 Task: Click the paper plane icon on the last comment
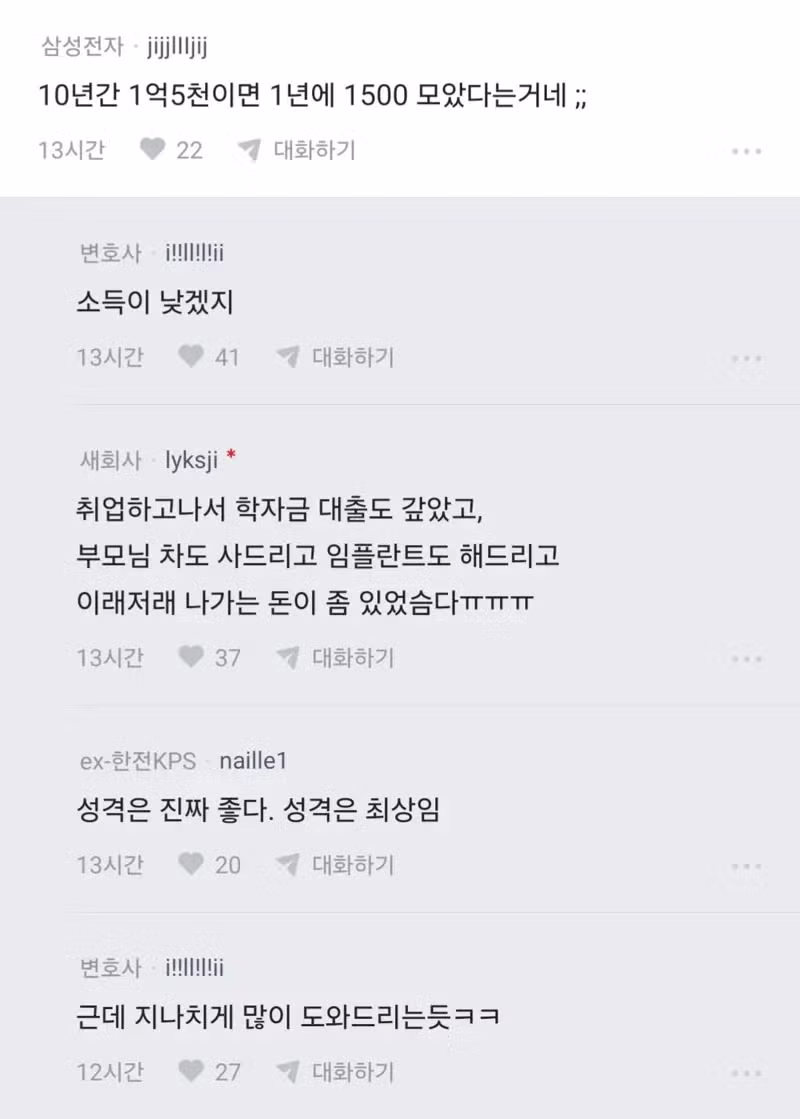(287, 1073)
